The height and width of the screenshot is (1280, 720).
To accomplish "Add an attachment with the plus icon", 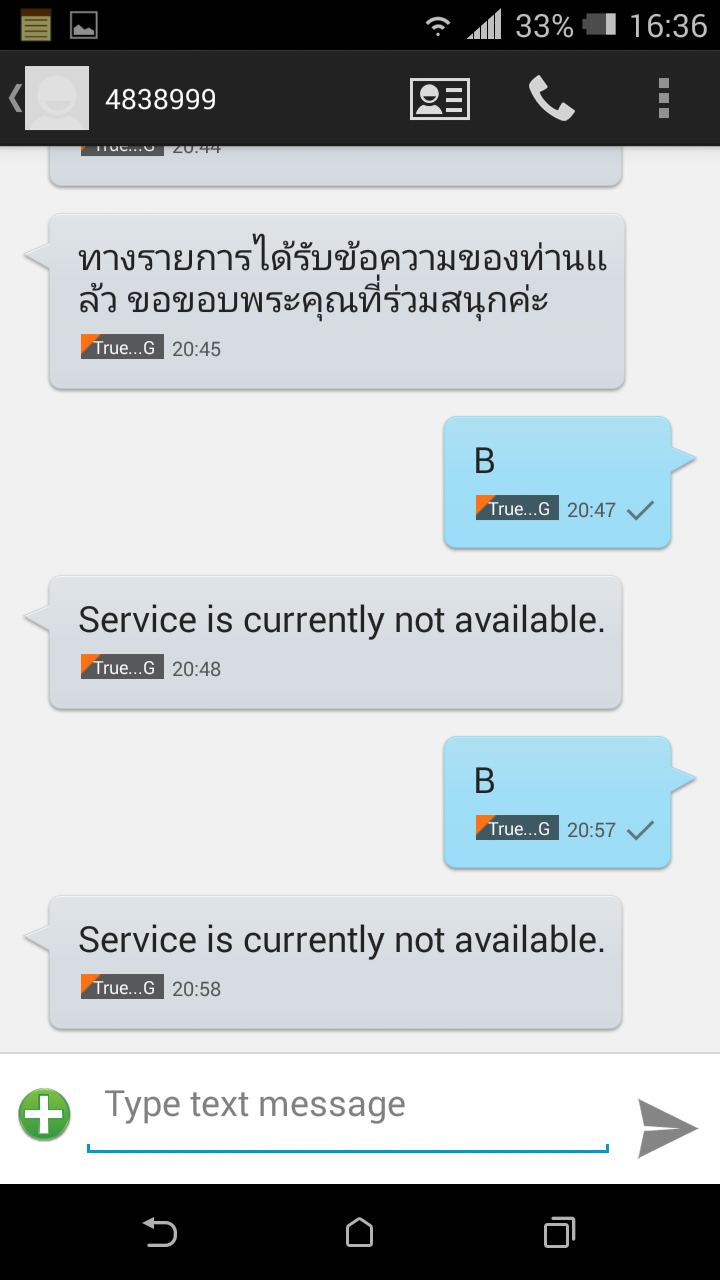I will coord(44,1114).
